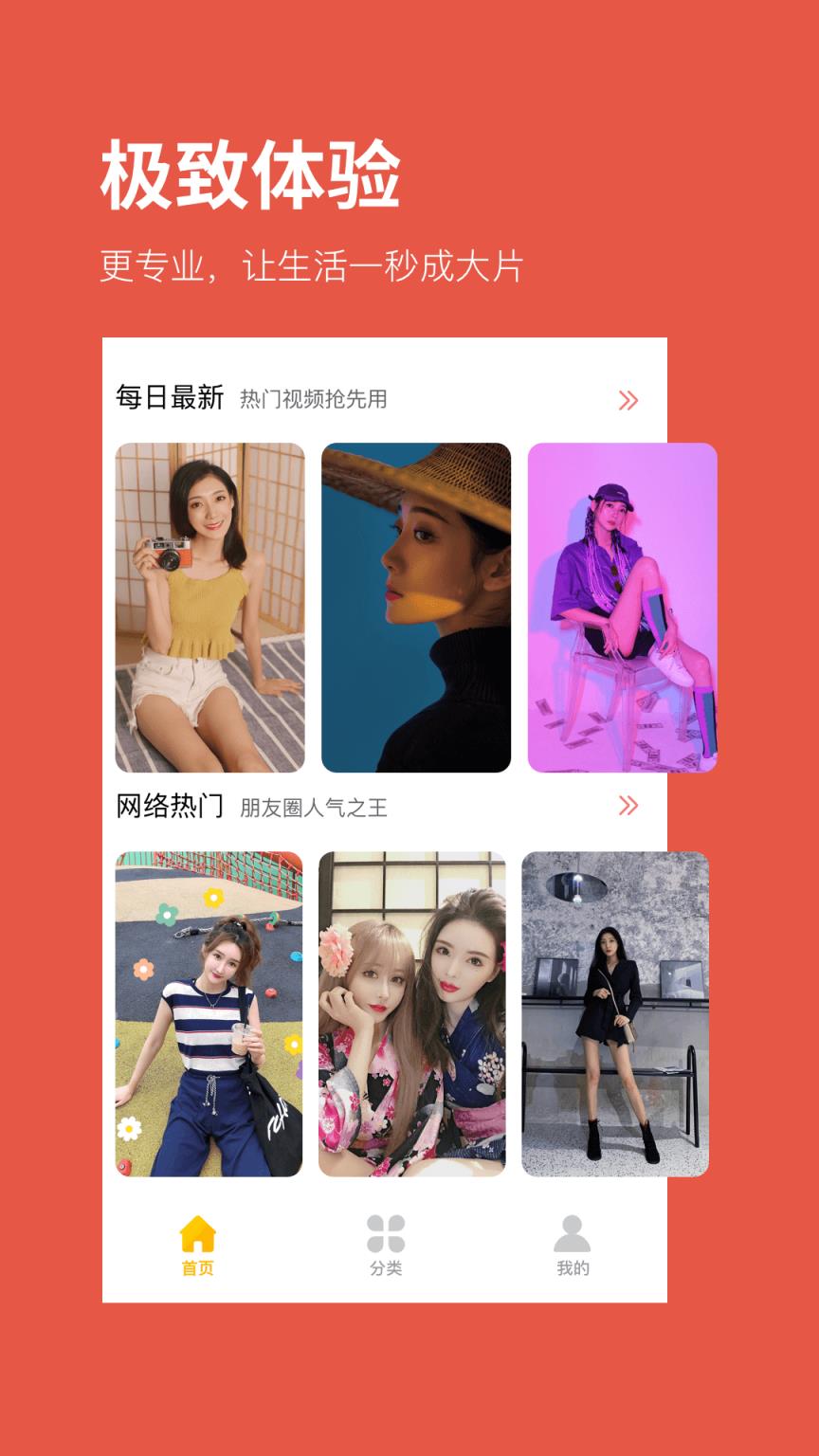Expand the 每日最新 section with its chevron
Viewport: 819px width, 1456px height.
click(x=628, y=402)
